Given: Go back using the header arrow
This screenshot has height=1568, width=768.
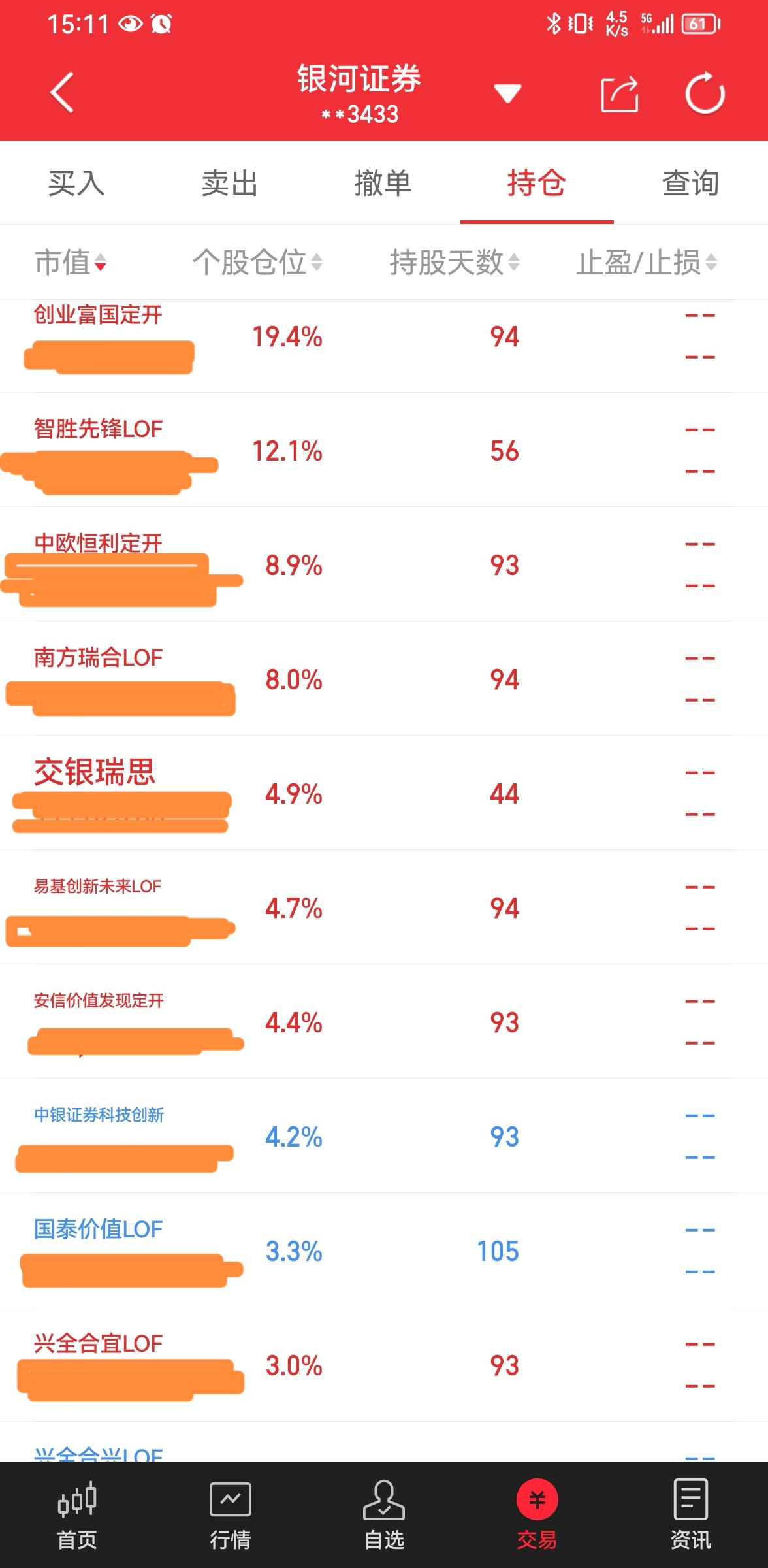Looking at the screenshot, I should click(x=62, y=93).
